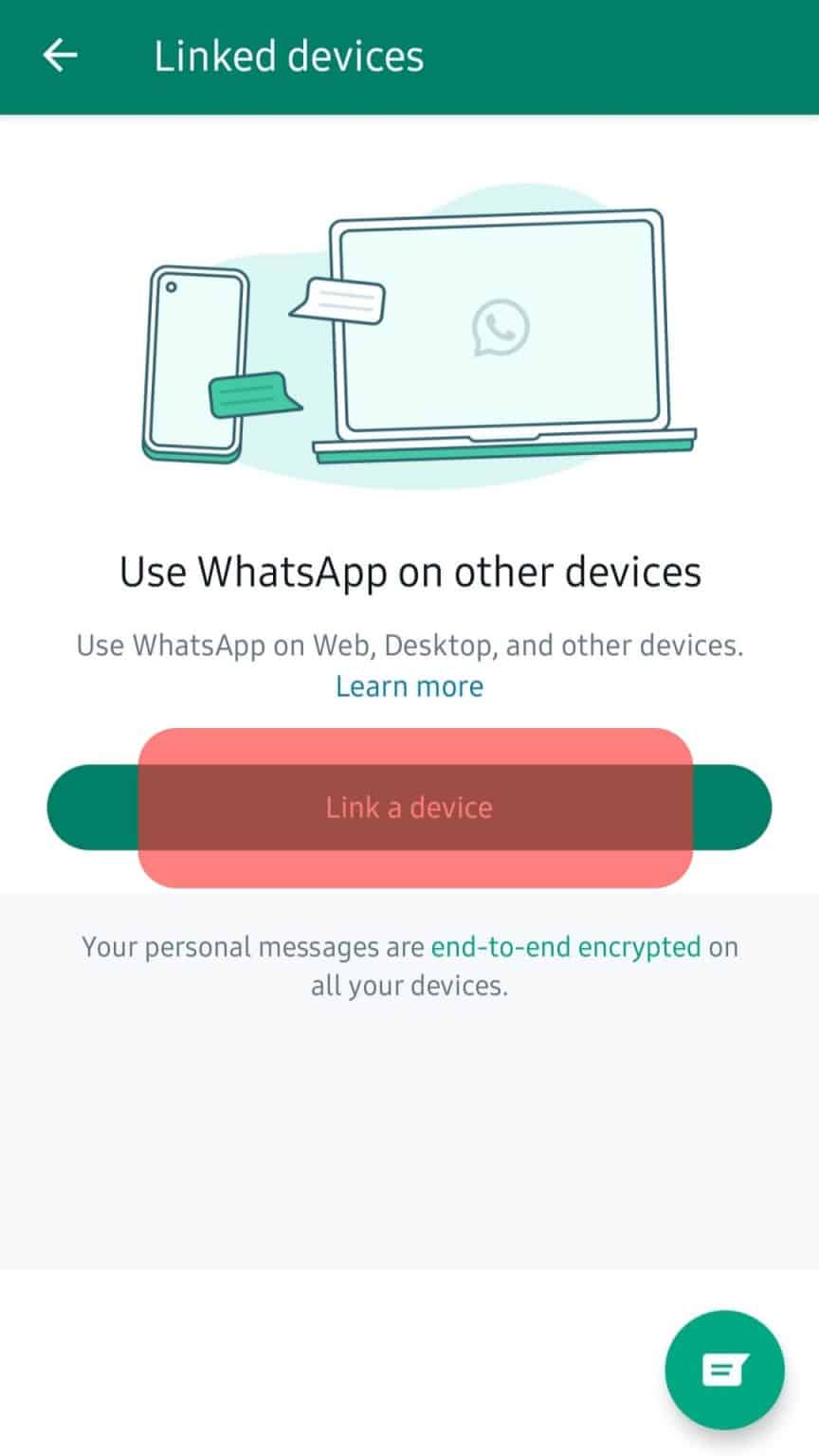
Task: Navigate back using the top-left arrow
Action: click(61, 55)
